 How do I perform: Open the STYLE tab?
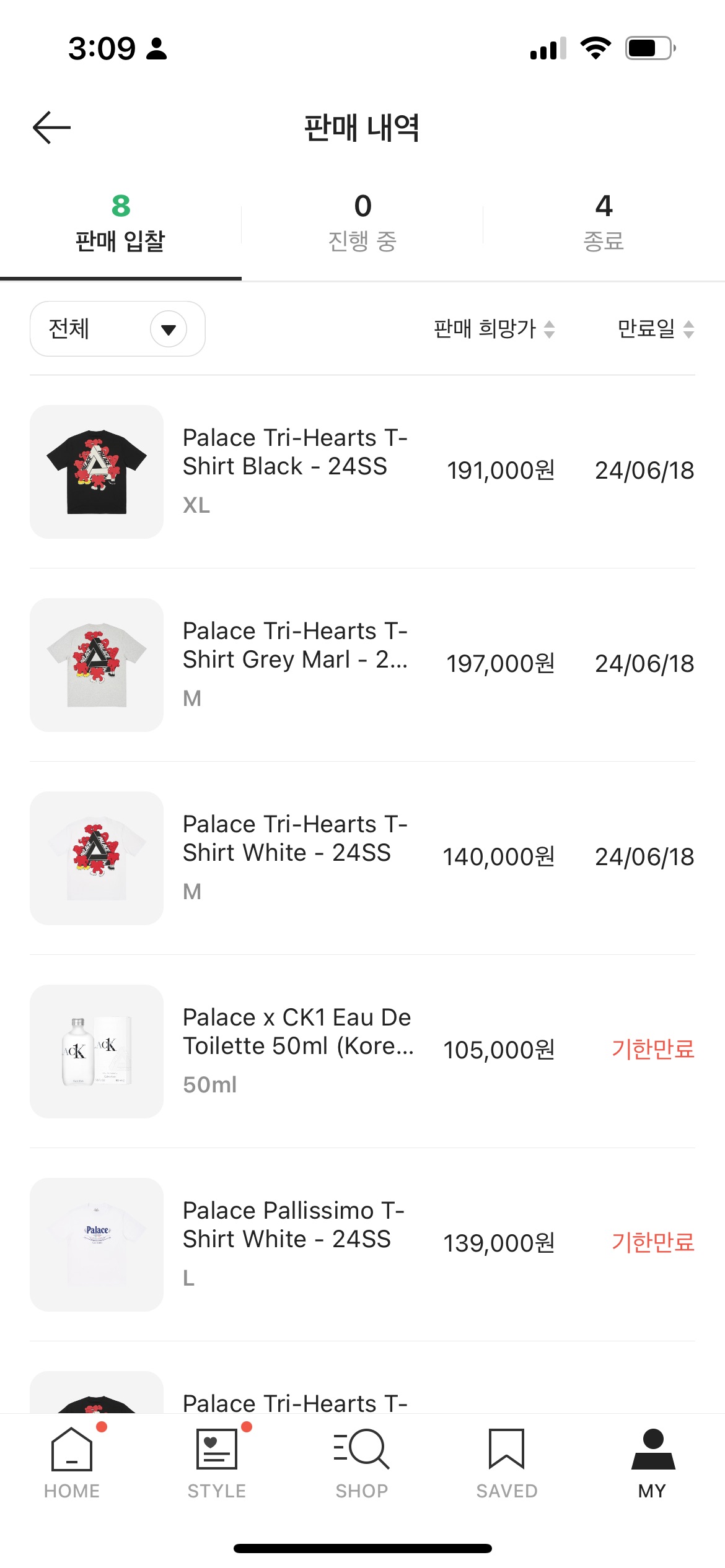tap(217, 1463)
